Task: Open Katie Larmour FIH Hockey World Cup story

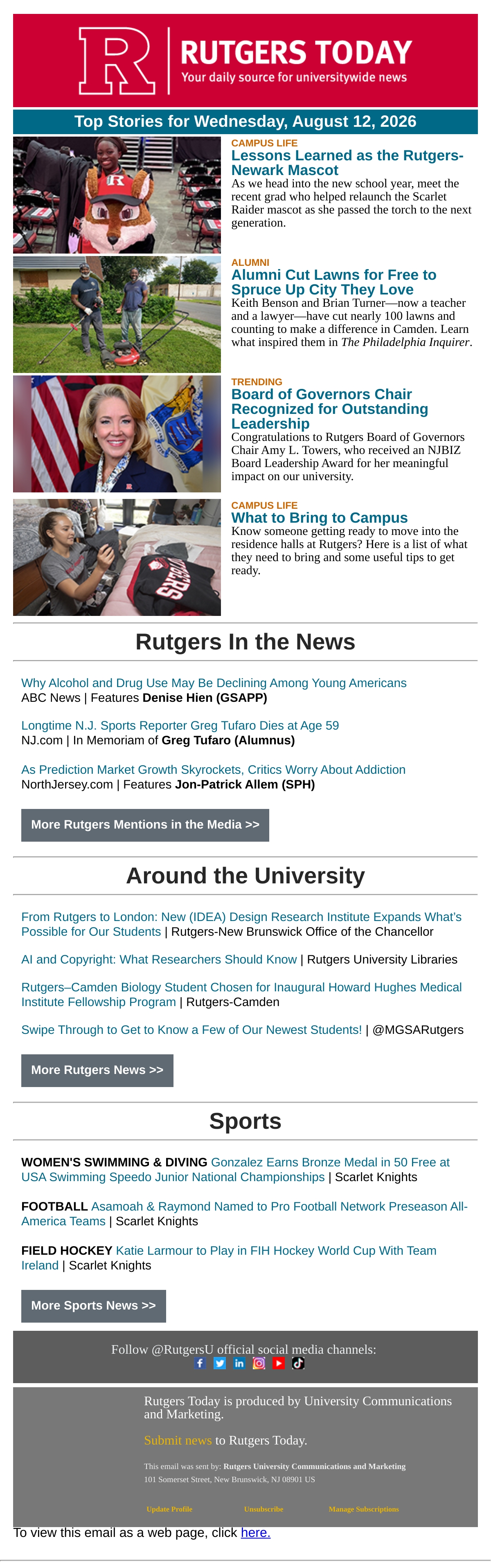Action: (229, 1258)
